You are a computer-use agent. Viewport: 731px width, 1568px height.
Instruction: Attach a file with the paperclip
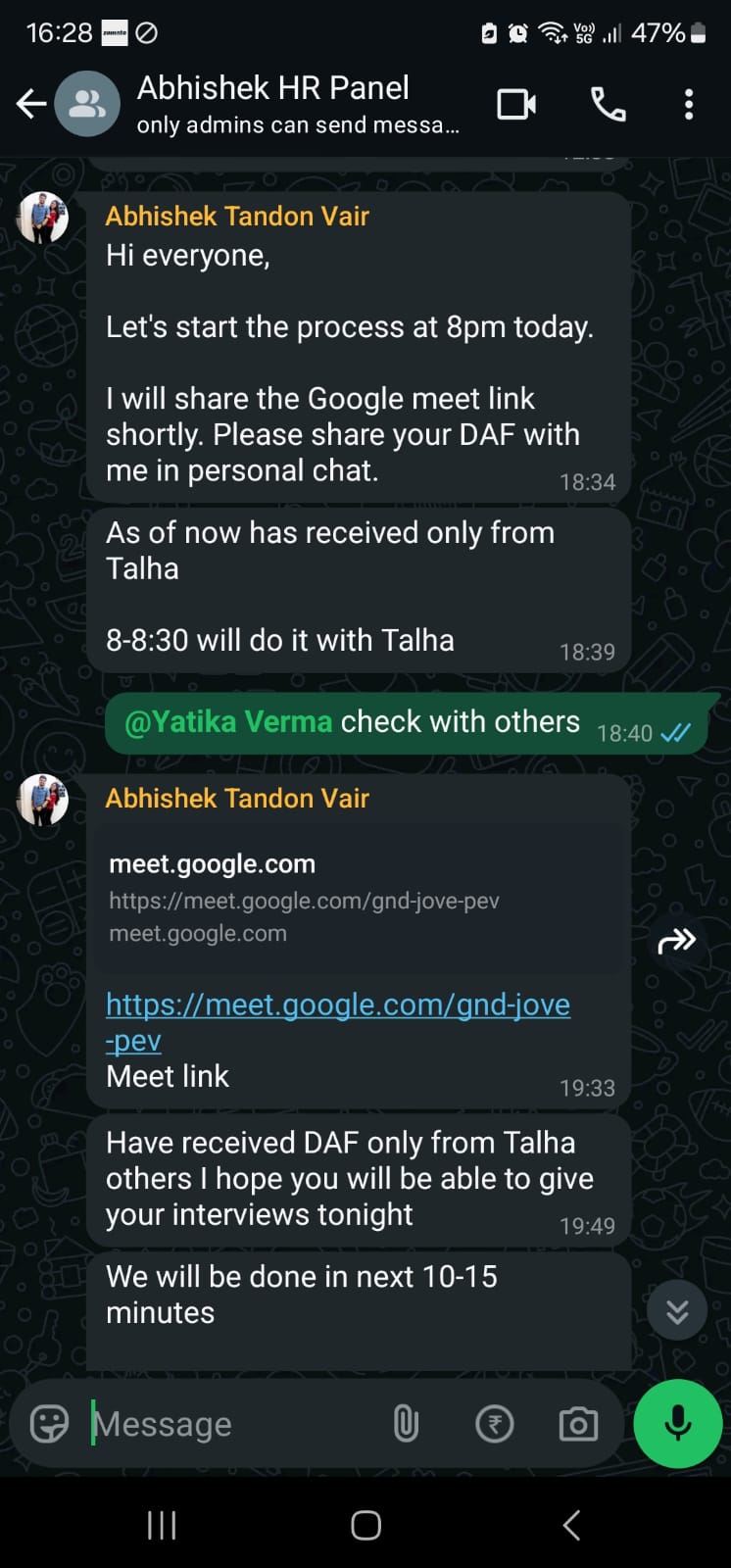pyautogui.click(x=406, y=1424)
